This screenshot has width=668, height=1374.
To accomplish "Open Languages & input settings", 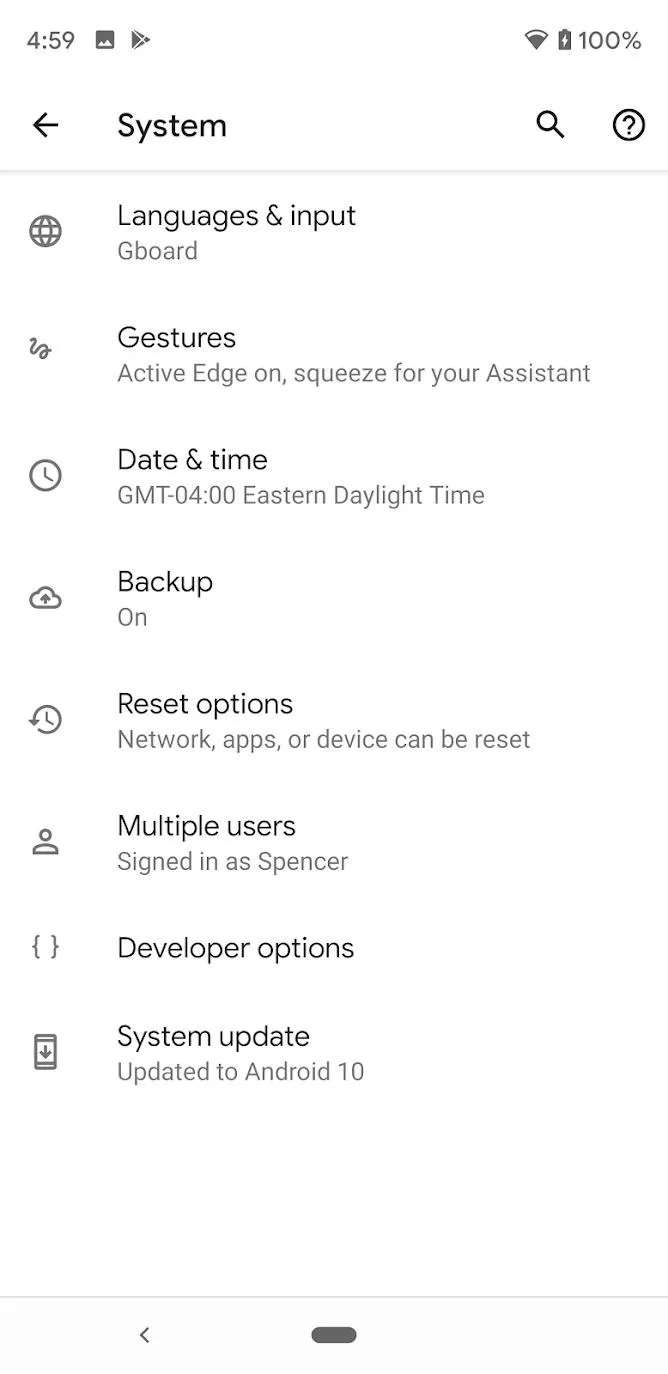I will point(334,232).
